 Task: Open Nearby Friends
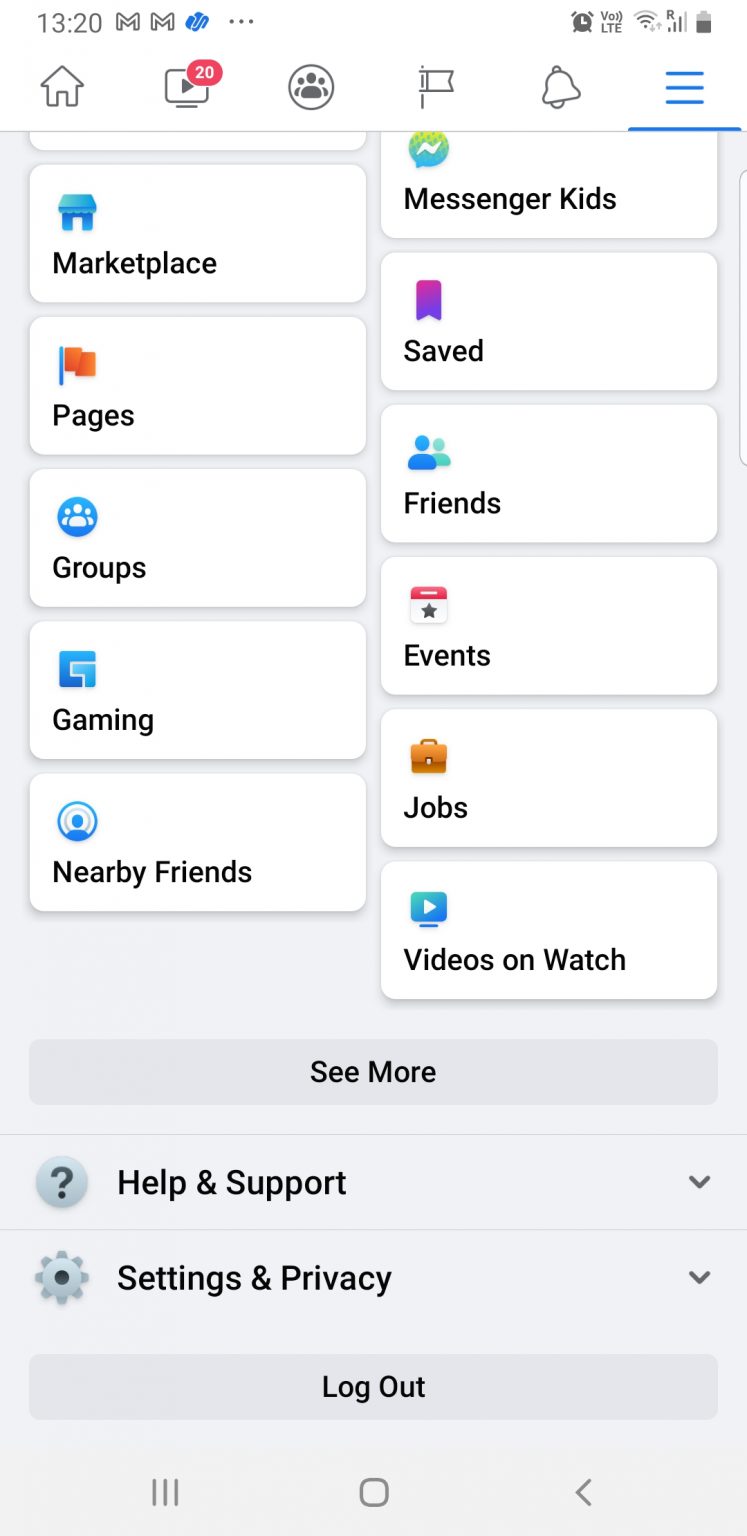[197, 842]
